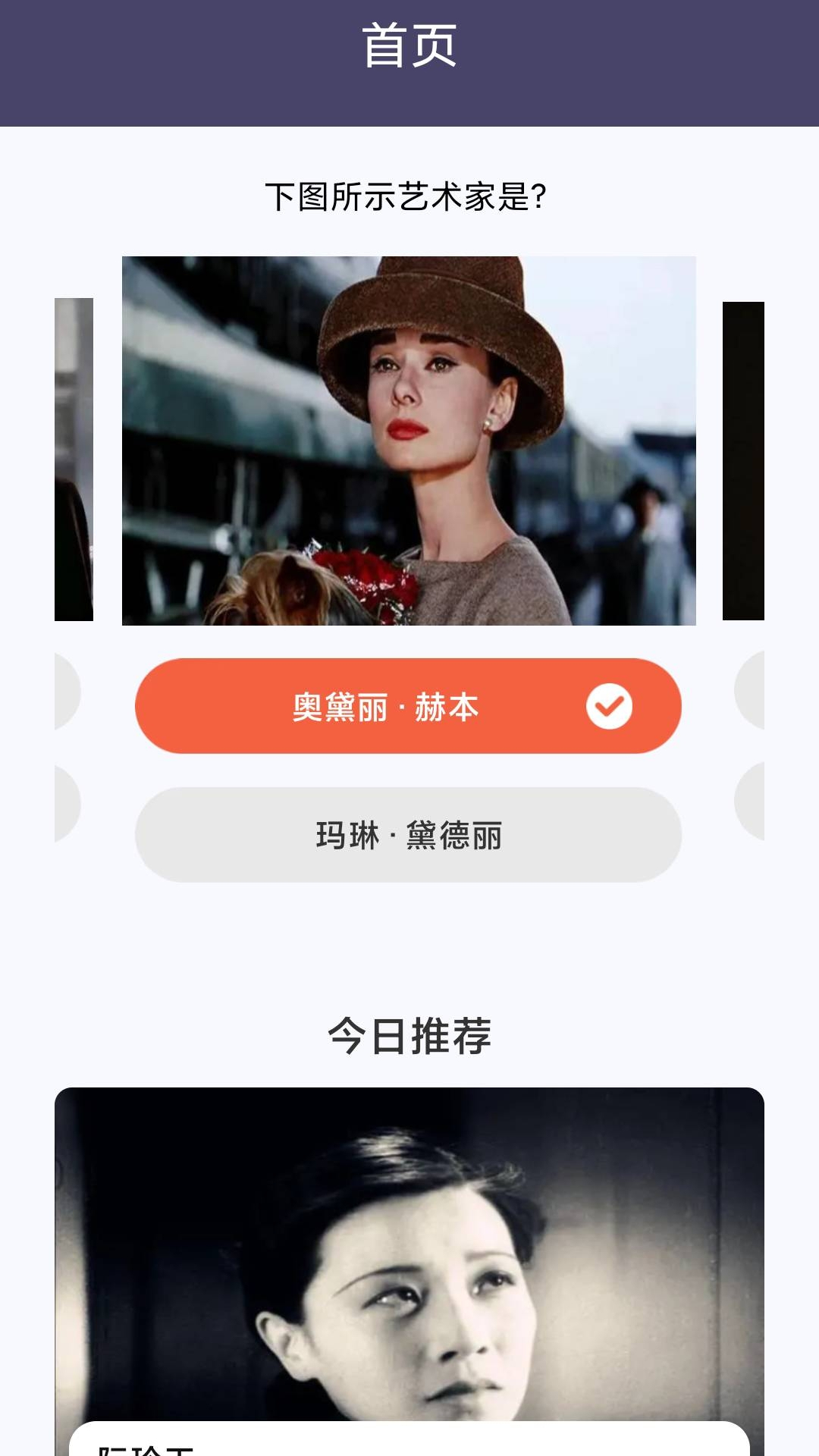
Task: Select the answer 奥黛丽·赫本
Action: (x=408, y=706)
